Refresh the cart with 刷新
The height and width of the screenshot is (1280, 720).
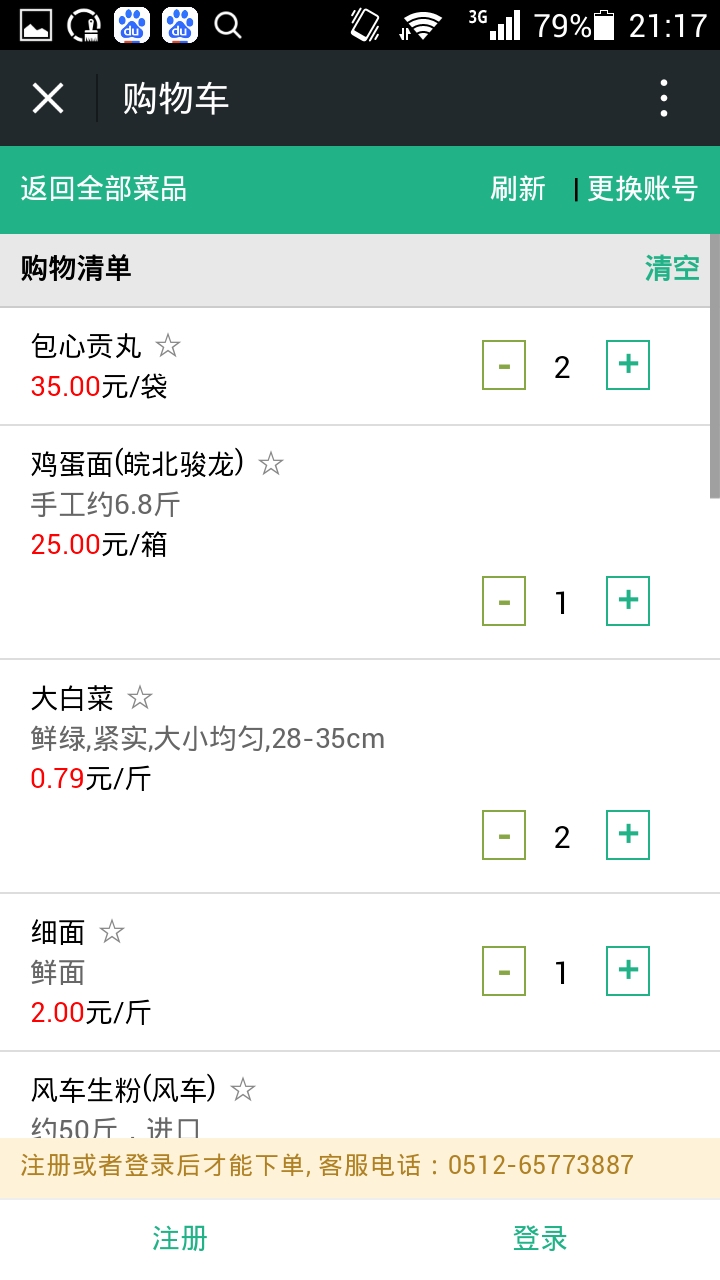coord(518,189)
